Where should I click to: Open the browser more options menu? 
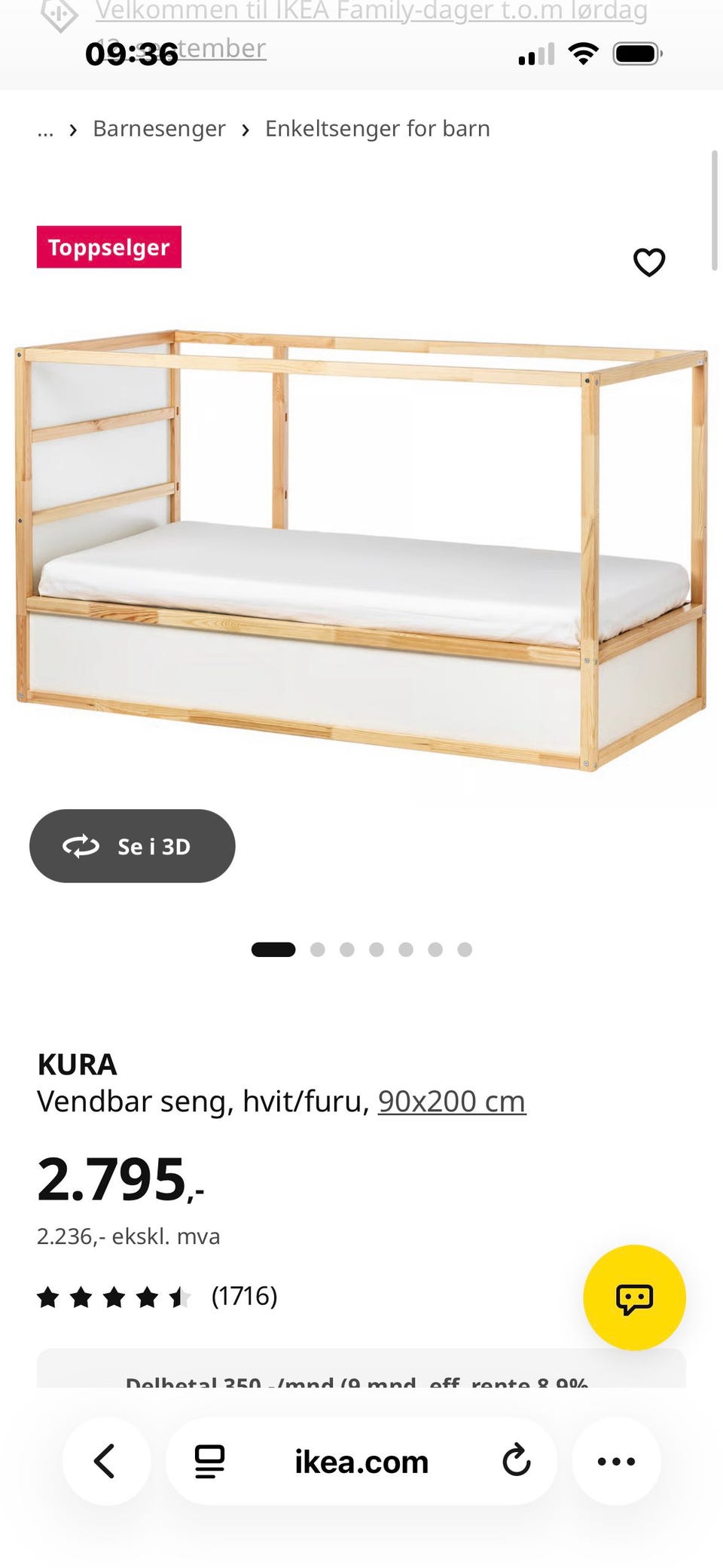tap(616, 1461)
